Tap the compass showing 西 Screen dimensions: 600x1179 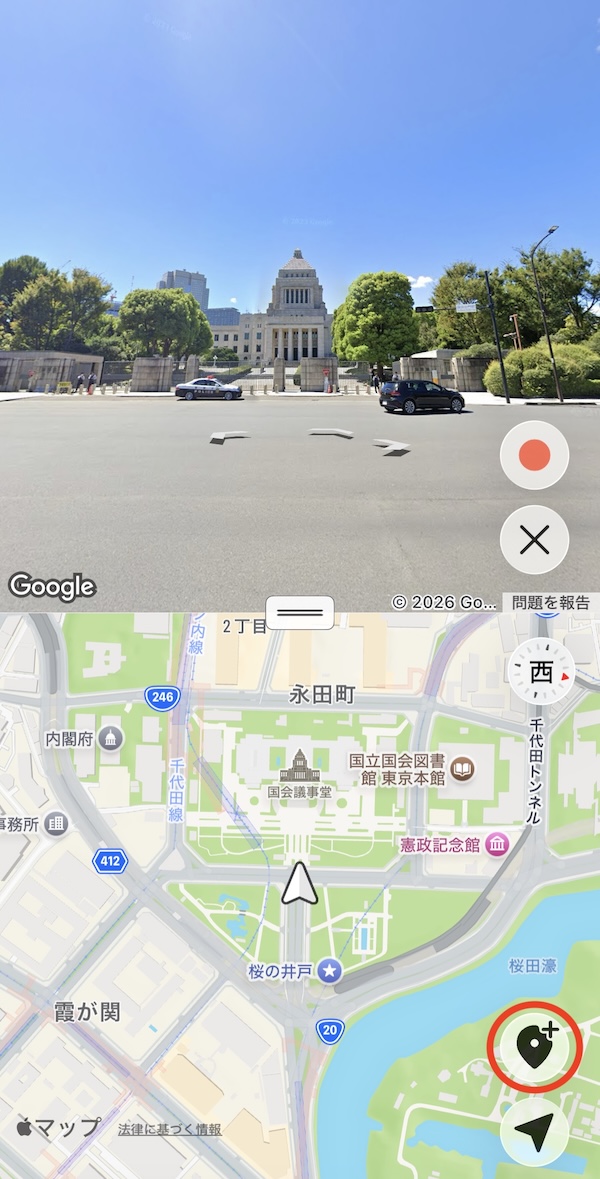(542, 672)
